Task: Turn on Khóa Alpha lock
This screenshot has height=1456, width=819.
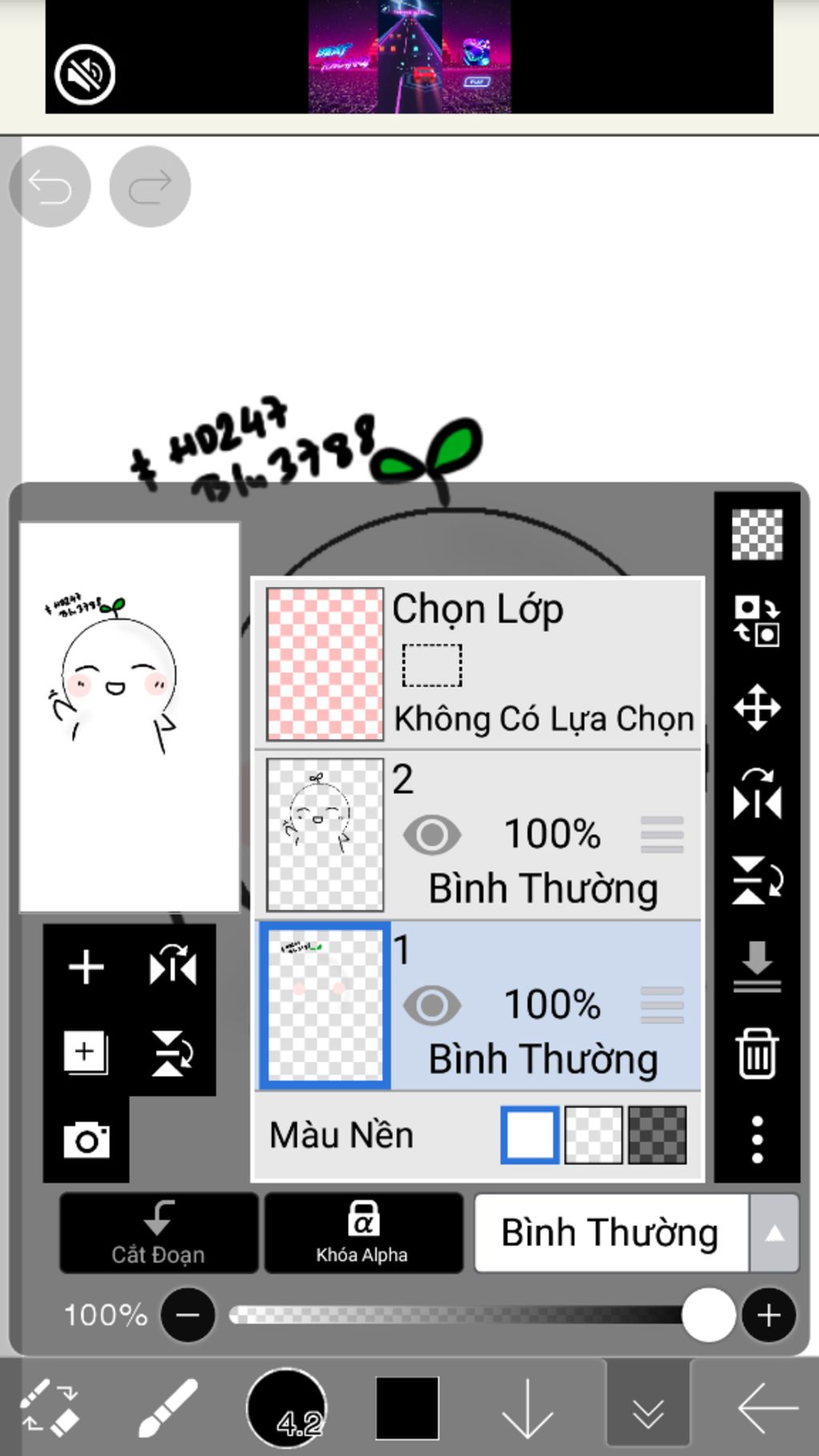Action: click(x=362, y=1232)
